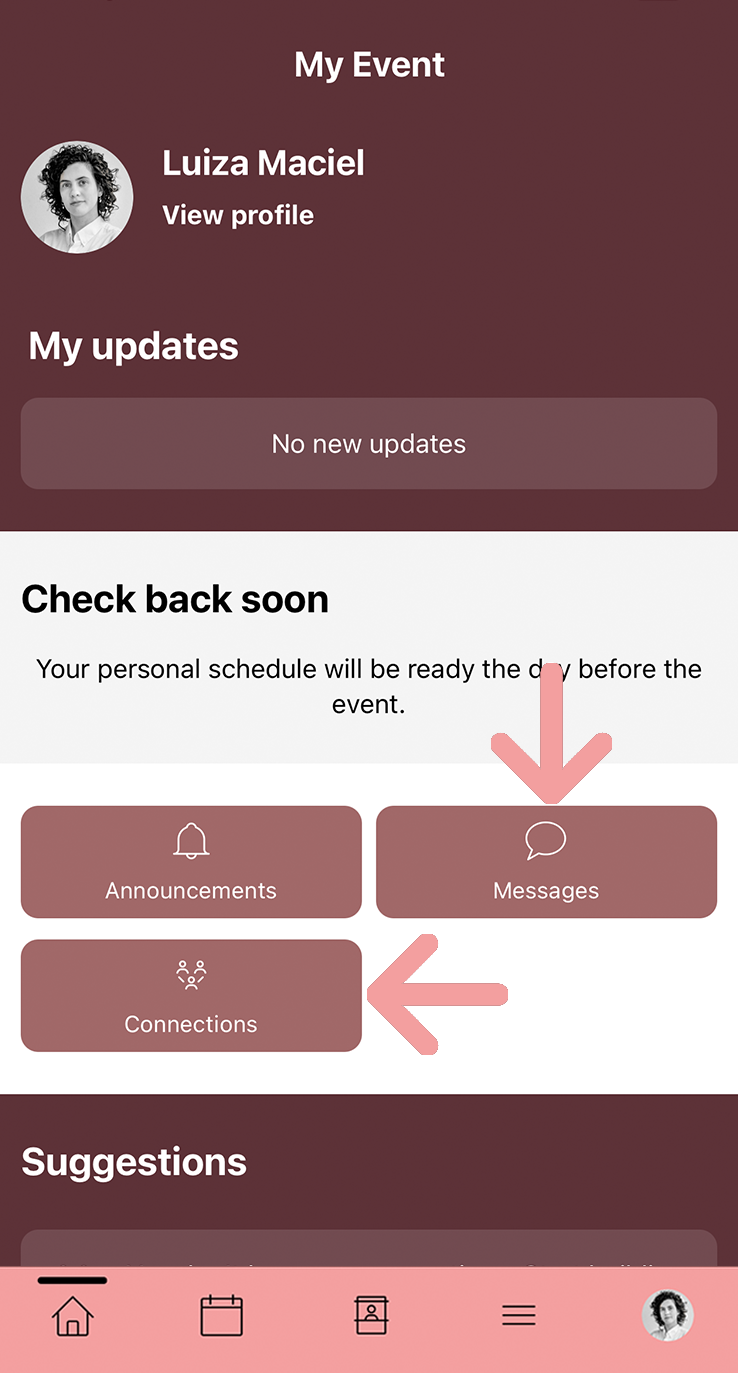Open View profile link
Image resolution: width=738 pixels, height=1373 pixels.
(x=238, y=215)
